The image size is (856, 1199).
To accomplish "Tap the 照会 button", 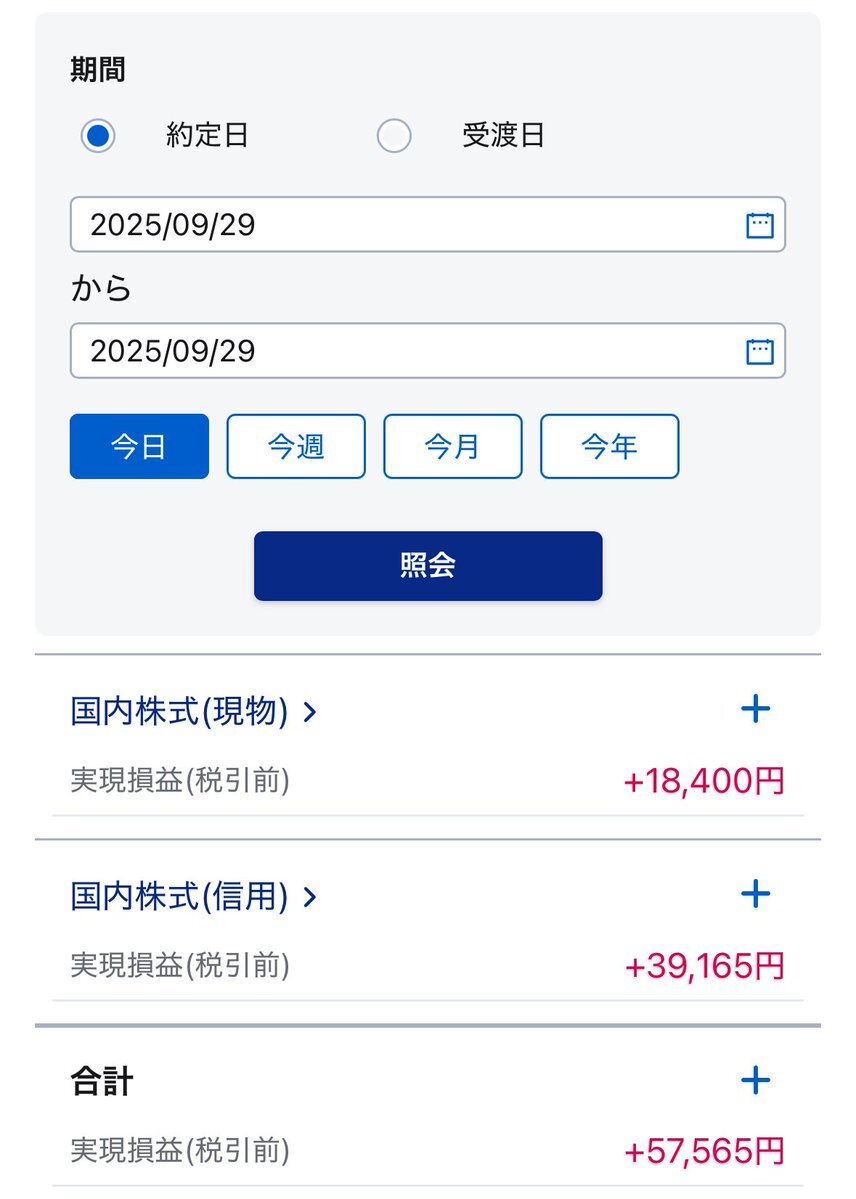I will pyautogui.click(x=428, y=566).
